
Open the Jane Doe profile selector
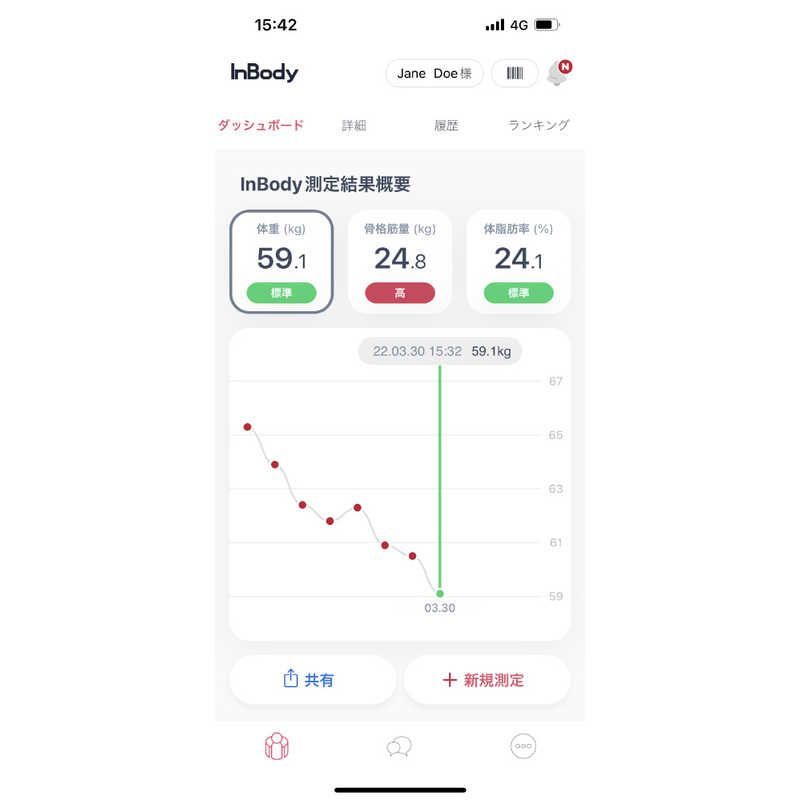tap(434, 73)
